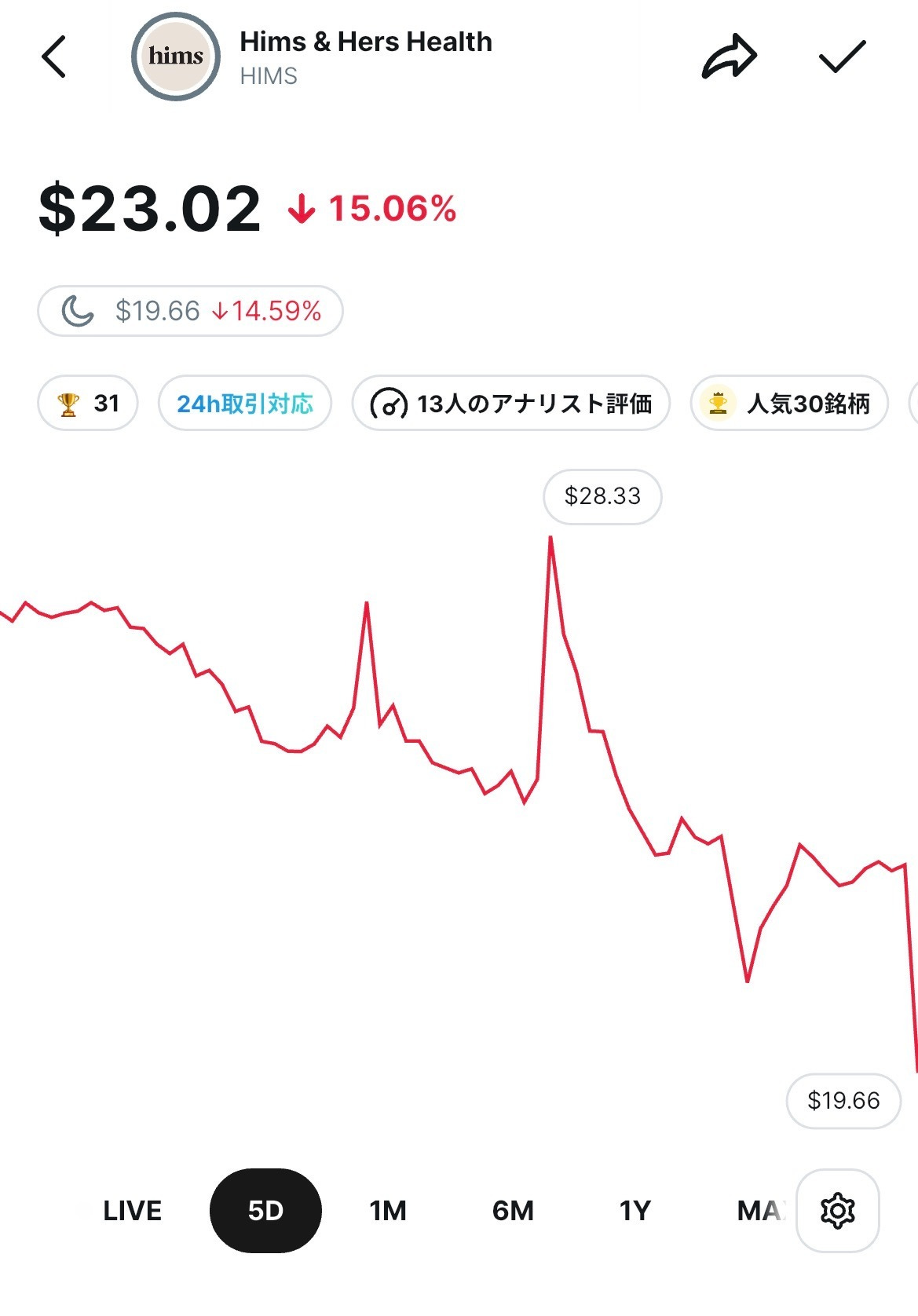Open the after-hours price $19.66 chip
The width and height of the screenshot is (918, 1316).
pos(190,311)
